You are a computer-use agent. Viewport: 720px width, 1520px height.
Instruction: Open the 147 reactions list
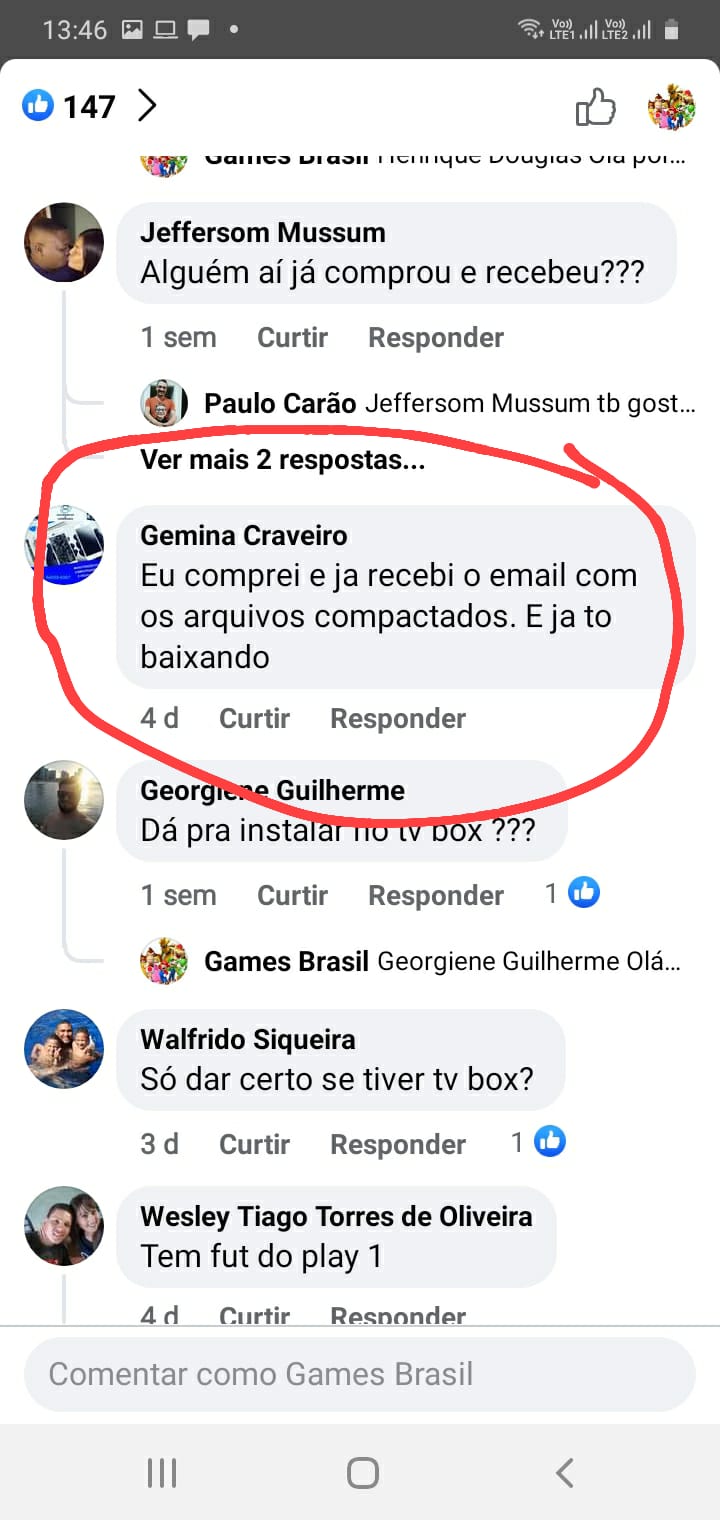90,106
